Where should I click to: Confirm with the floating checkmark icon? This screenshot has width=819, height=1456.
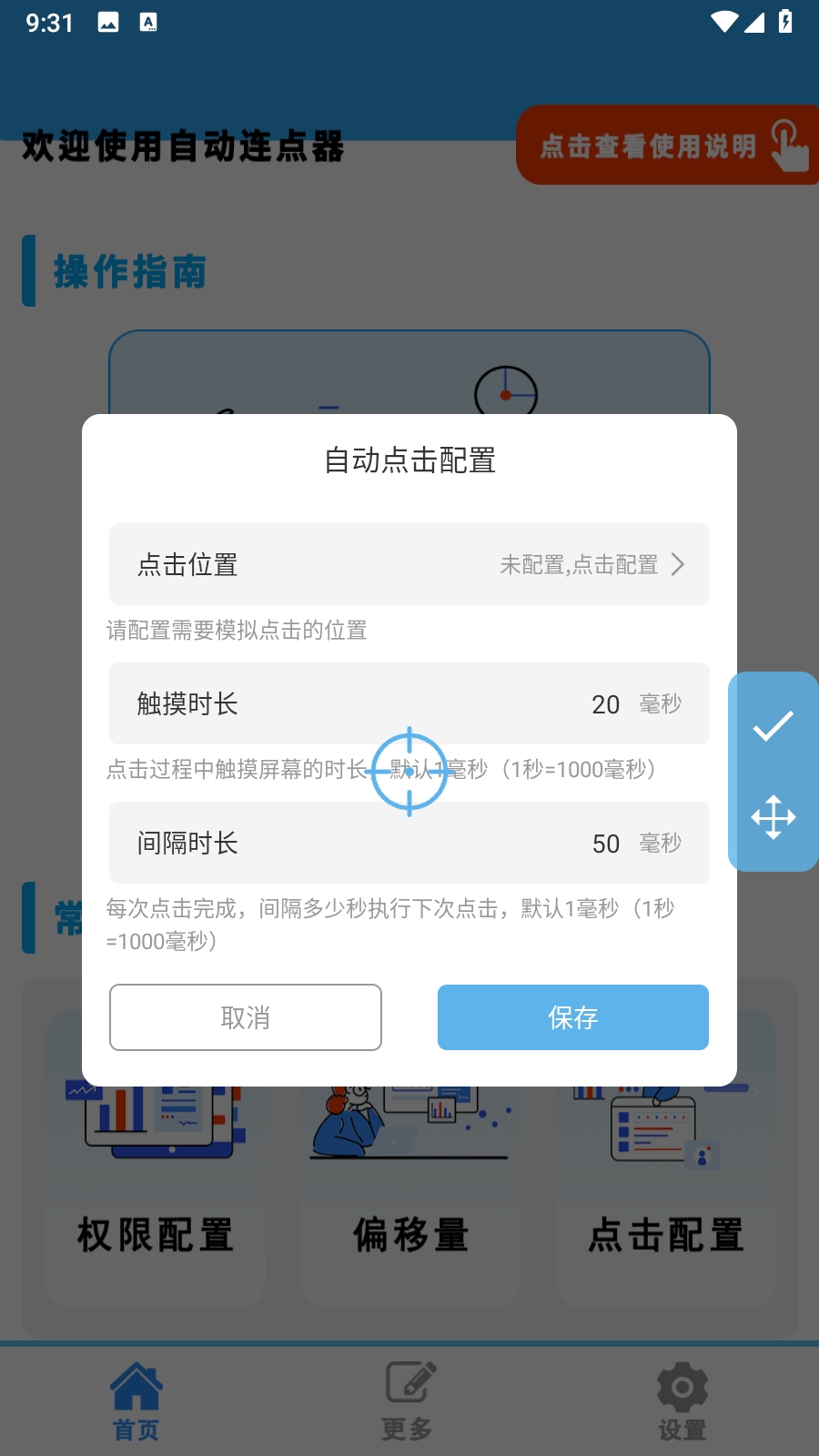[773, 726]
